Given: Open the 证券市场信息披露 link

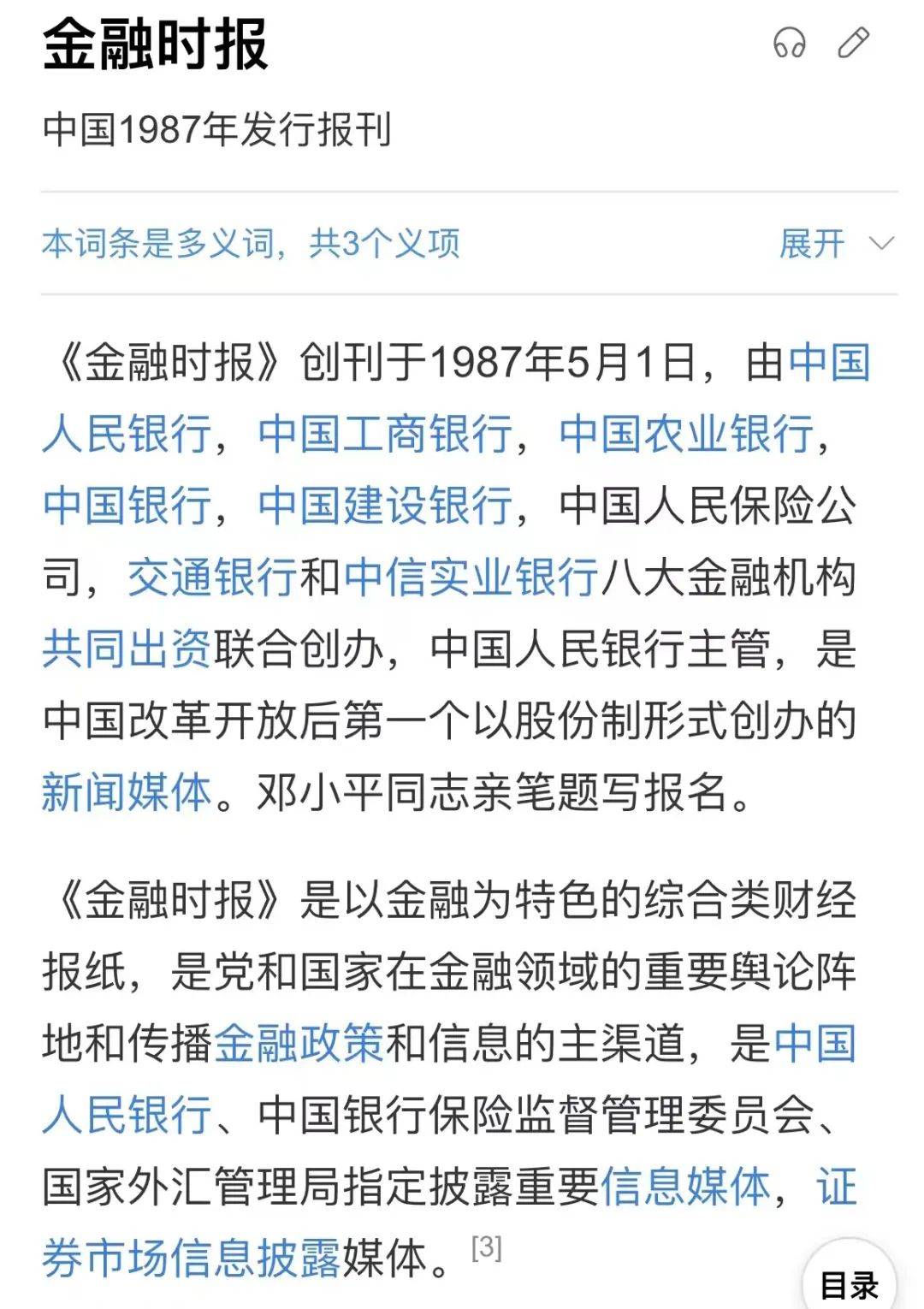Looking at the screenshot, I should (192, 1254).
